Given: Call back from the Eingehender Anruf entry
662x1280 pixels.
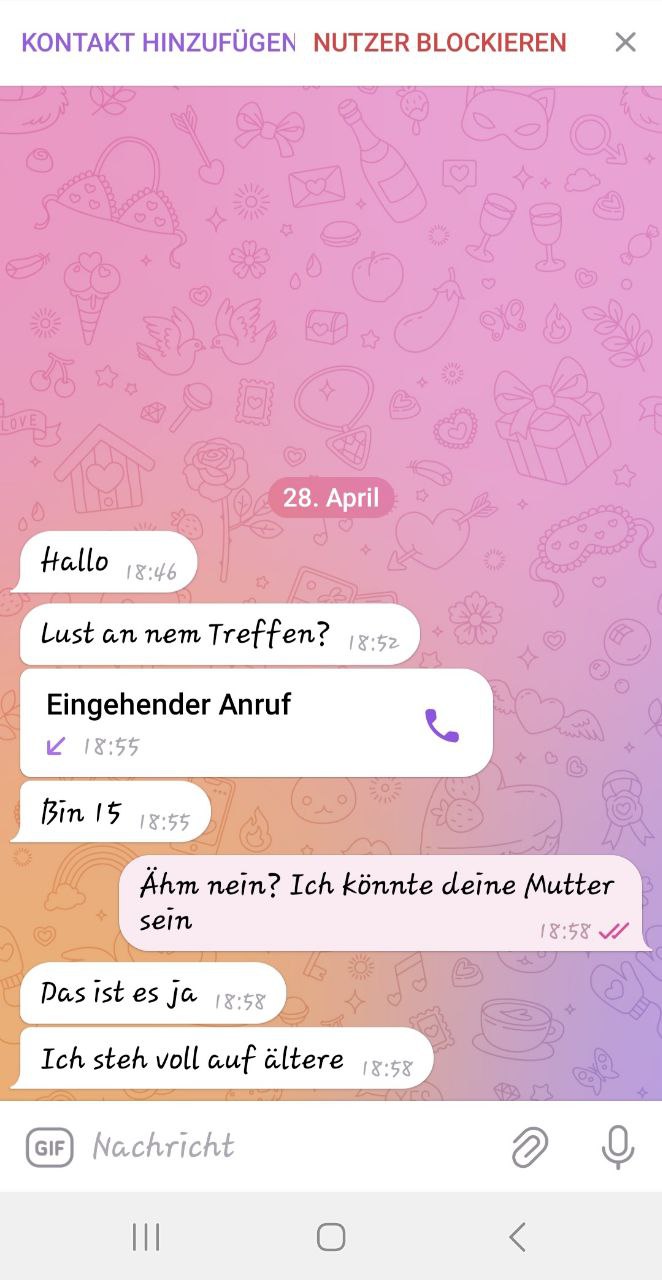Looking at the screenshot, I should (441, 725).
